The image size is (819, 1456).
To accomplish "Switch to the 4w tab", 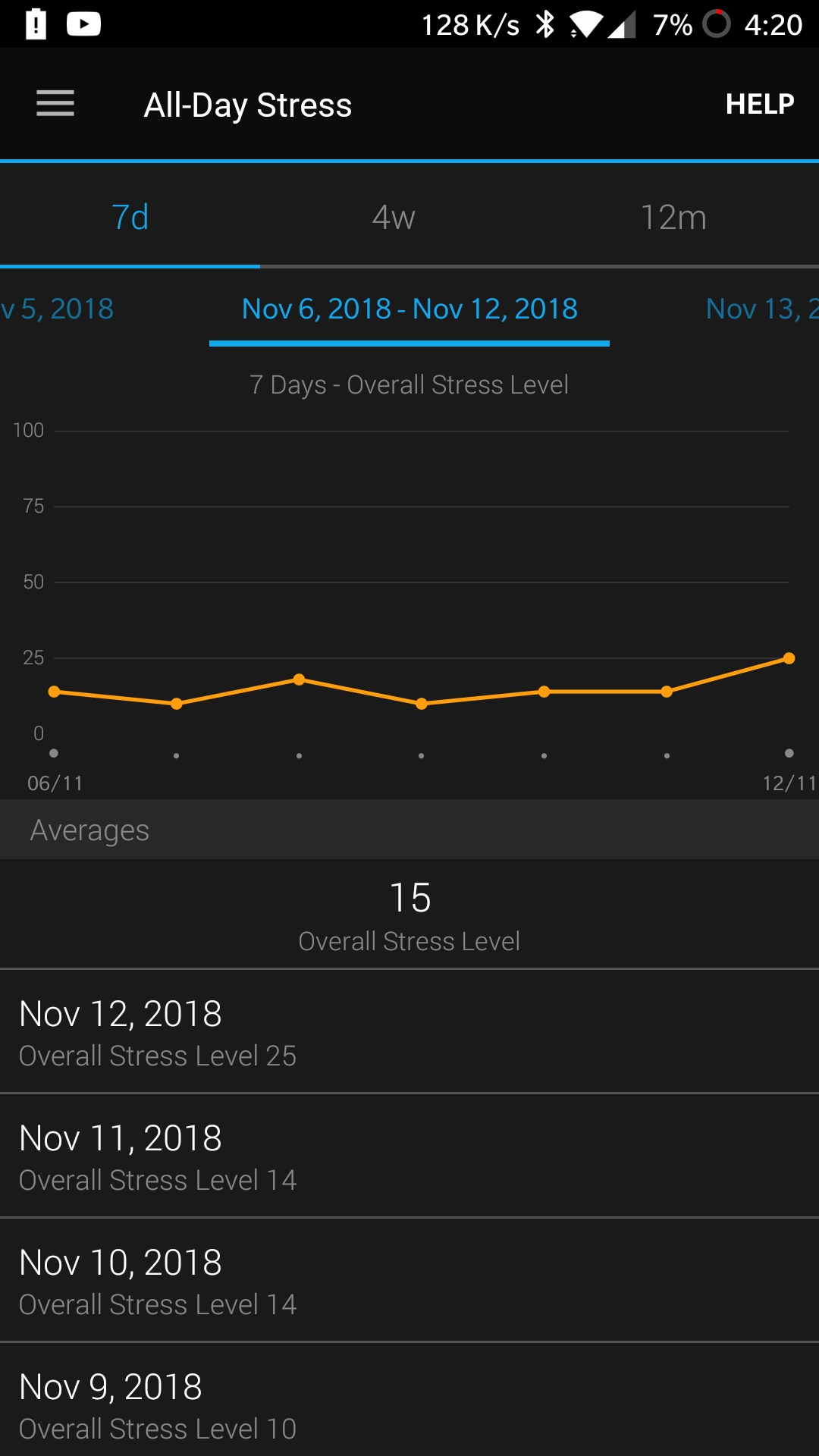I will tap(394, 218).
